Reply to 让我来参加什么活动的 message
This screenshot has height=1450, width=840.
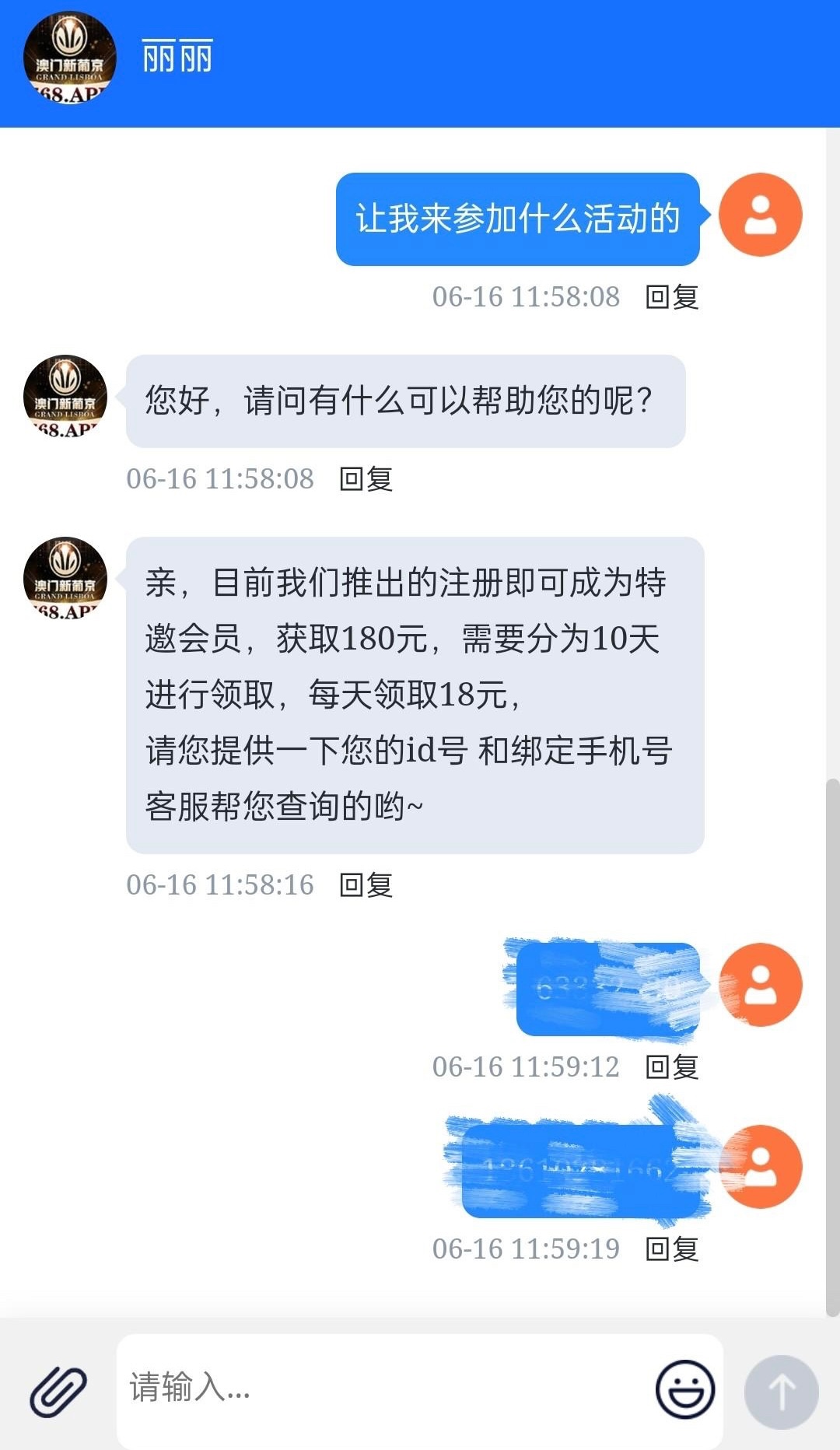[672, 297]
